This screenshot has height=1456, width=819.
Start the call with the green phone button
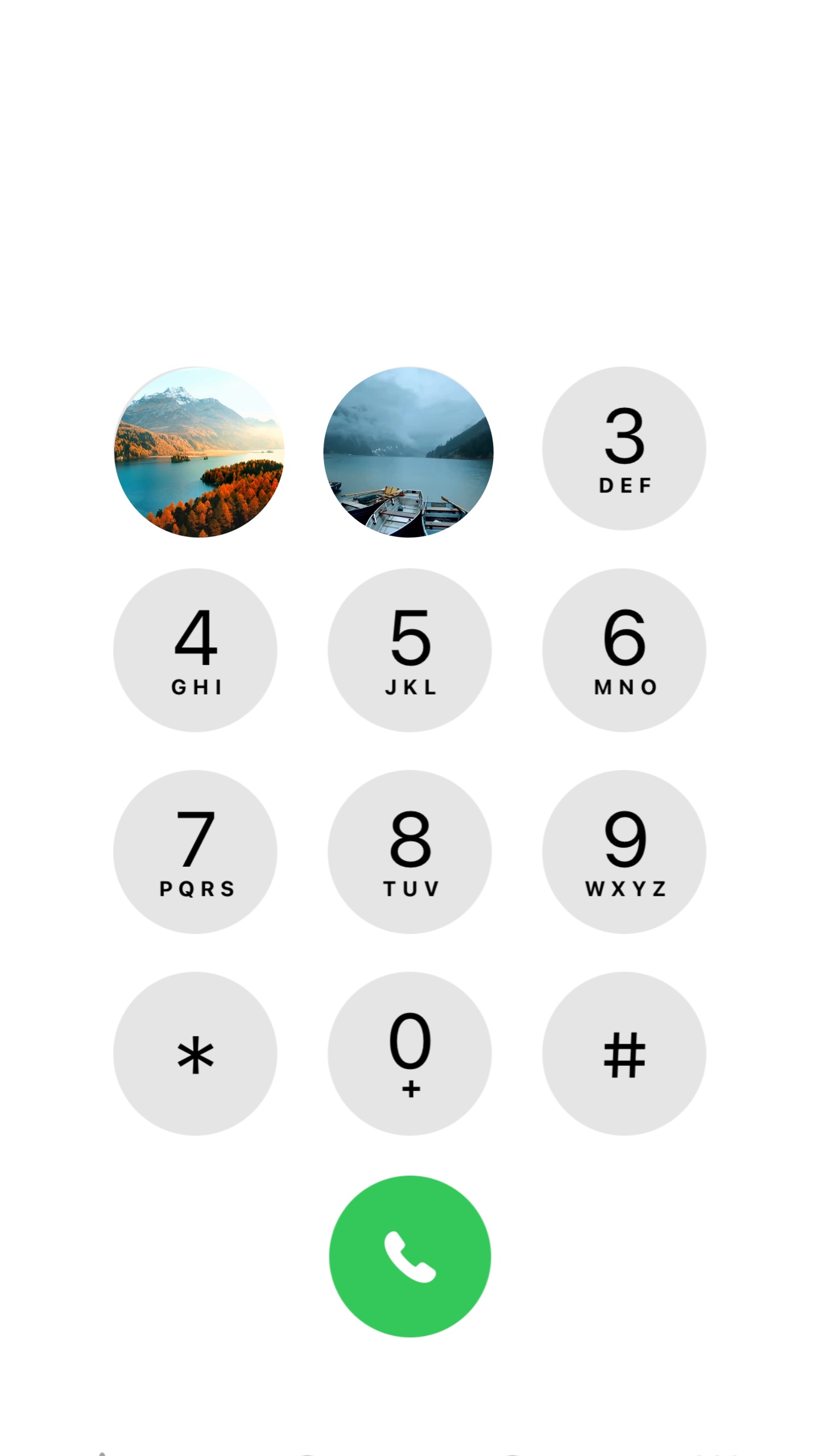(409, 1256)
